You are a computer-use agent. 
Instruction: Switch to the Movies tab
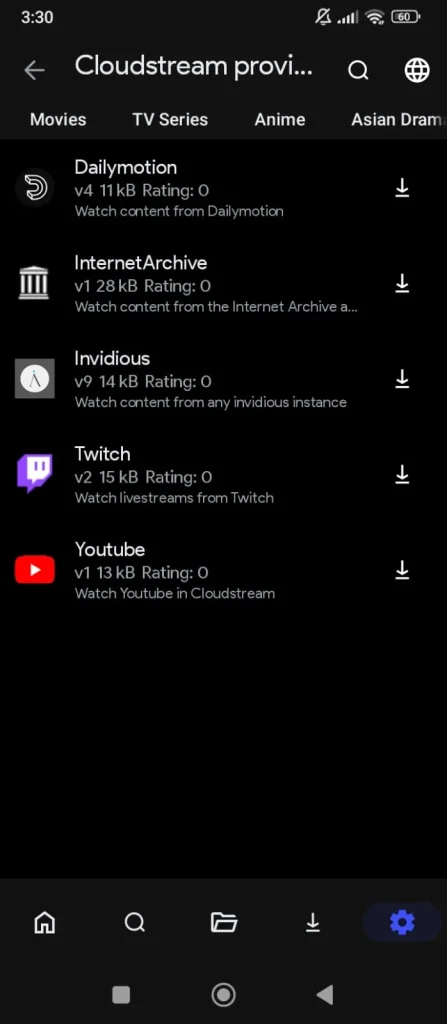pos(58,120)
